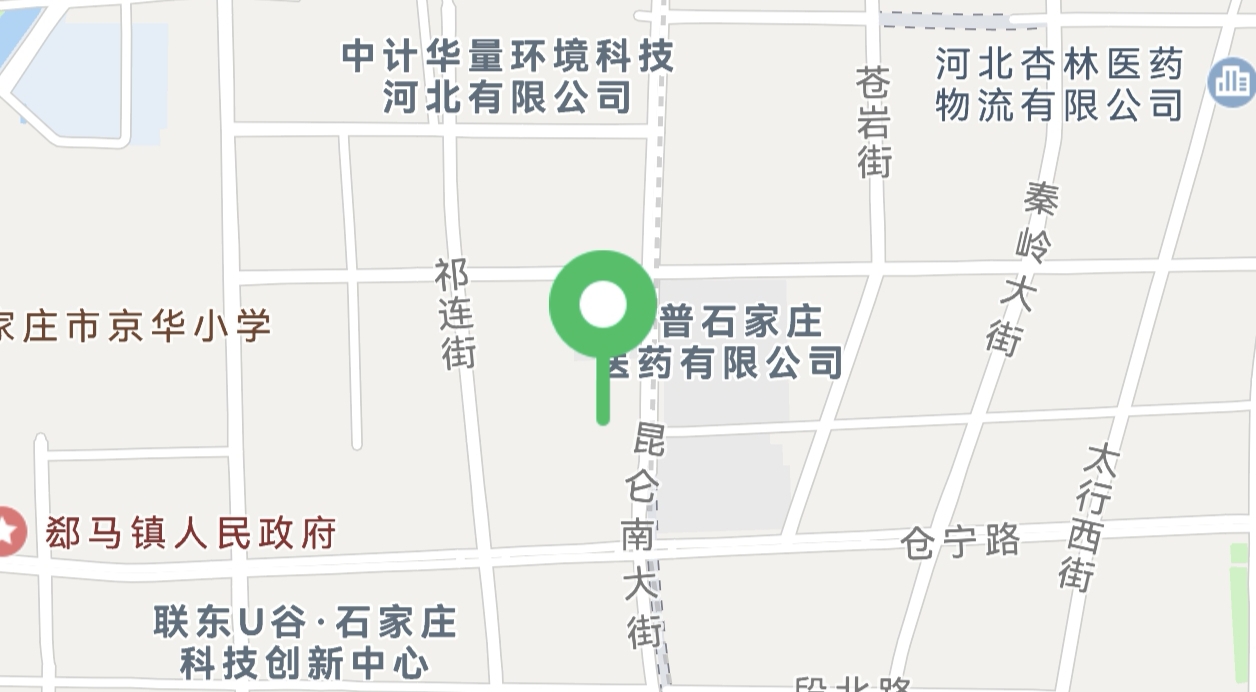Select the blue building icon beside 河北杏林医药物流有限公司
1256x692 pixels.
point(1232,82)
